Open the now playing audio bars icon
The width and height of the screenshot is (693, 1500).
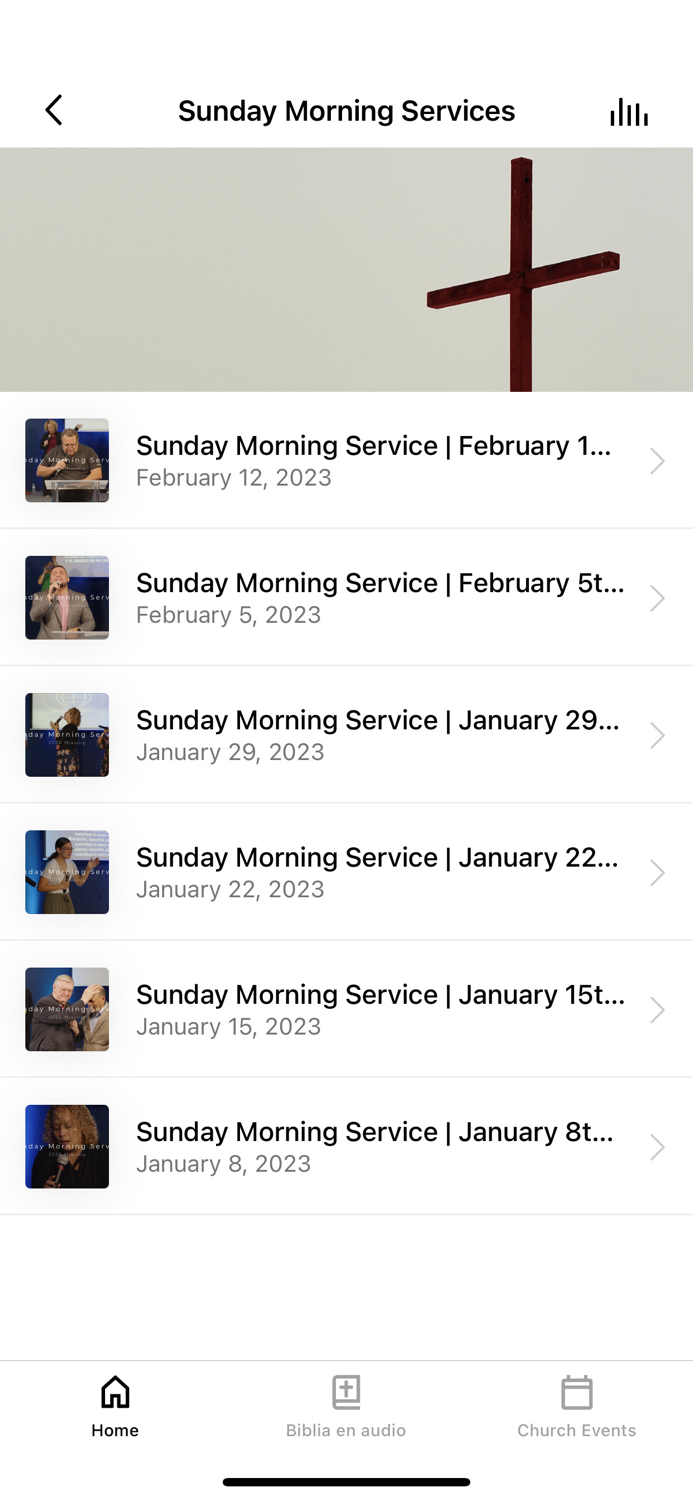[629, 112]
